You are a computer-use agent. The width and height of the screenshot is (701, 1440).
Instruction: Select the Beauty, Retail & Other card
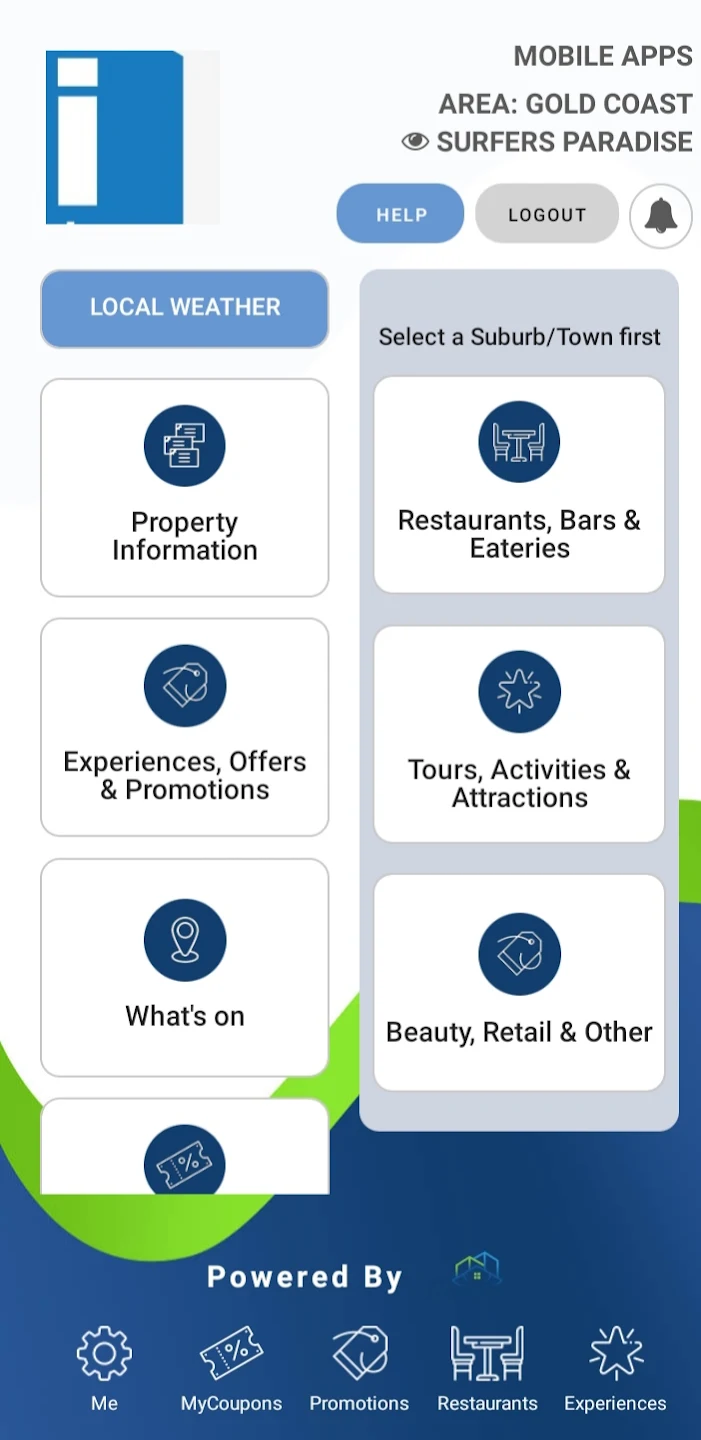519,983
